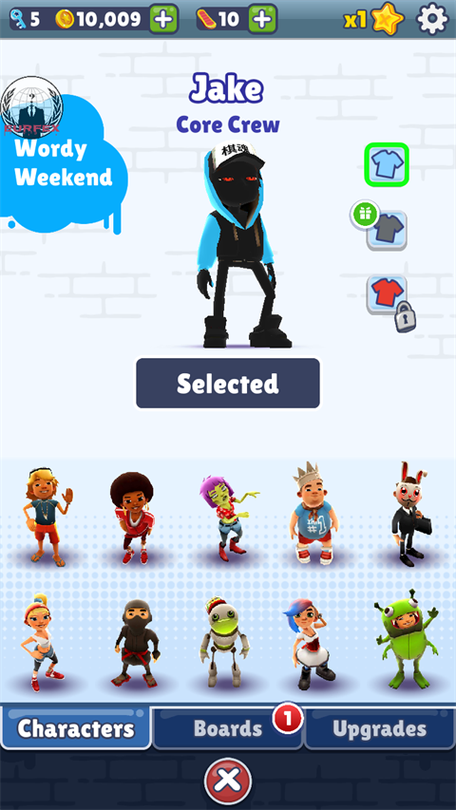Add more hoverboards with the plus button
The width and height of the screenshot is (456, 810).
262,19
